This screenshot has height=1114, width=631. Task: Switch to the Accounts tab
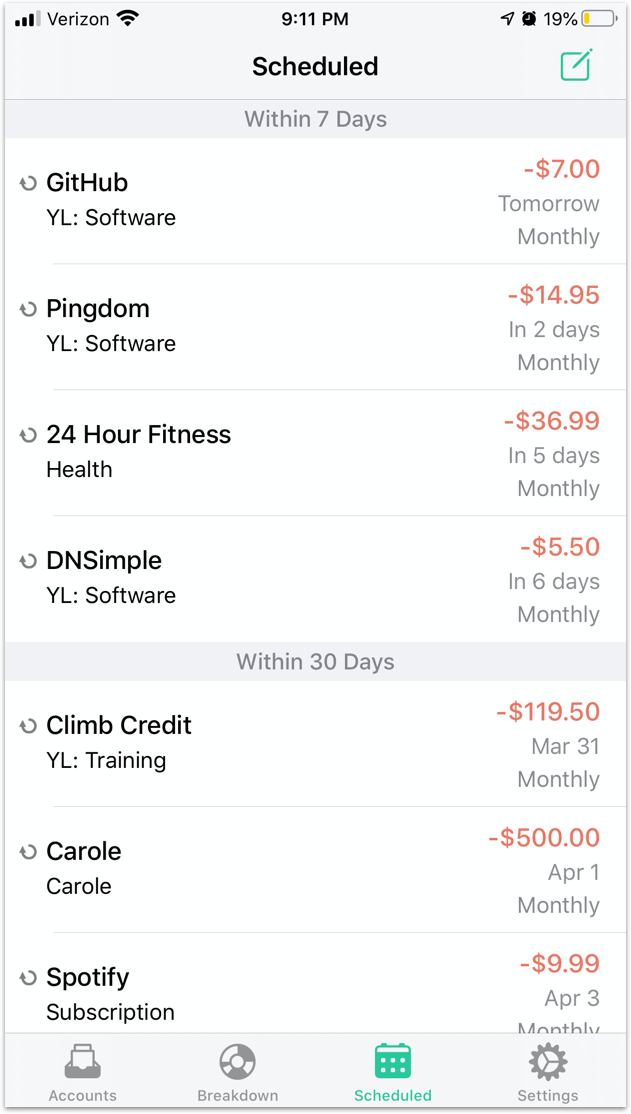coord(82,1072)
